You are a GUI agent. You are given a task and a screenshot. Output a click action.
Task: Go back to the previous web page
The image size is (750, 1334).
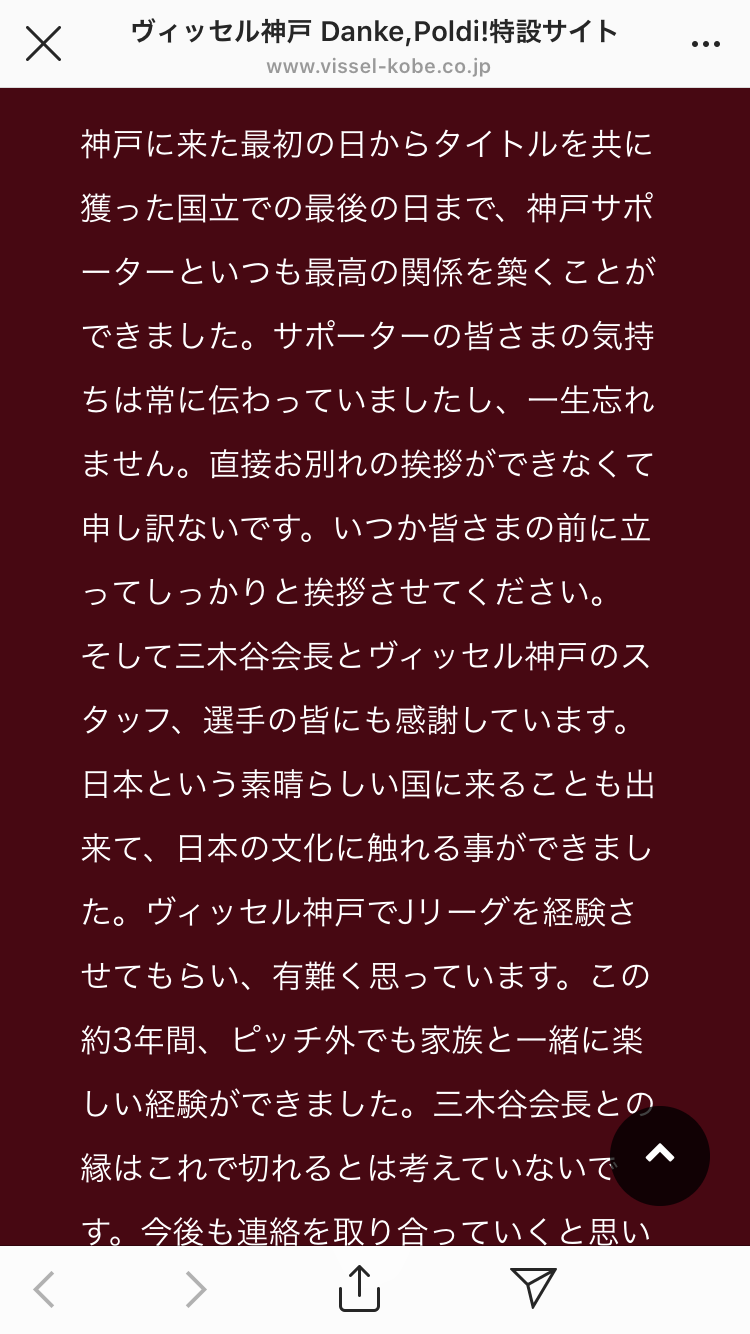click(x=44, y=1290)
